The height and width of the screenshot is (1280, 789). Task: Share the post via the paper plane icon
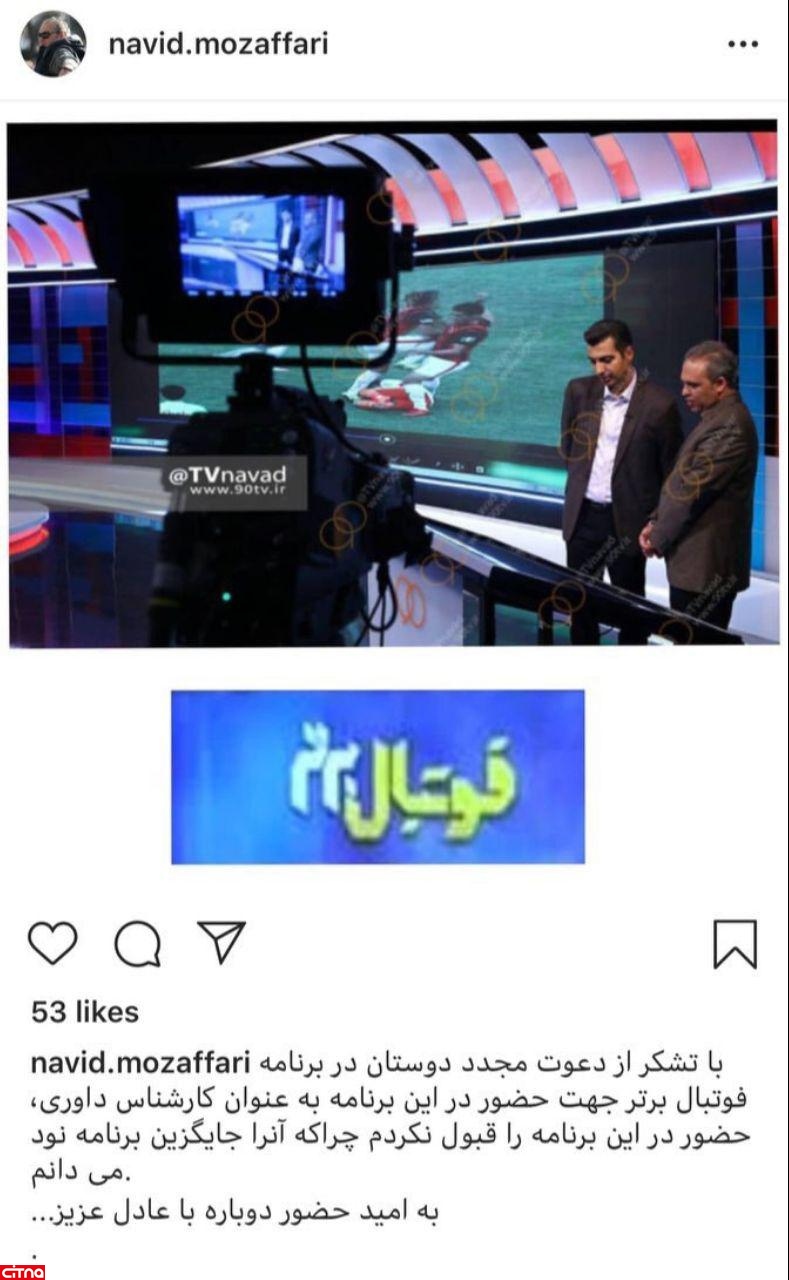[221, 941]
